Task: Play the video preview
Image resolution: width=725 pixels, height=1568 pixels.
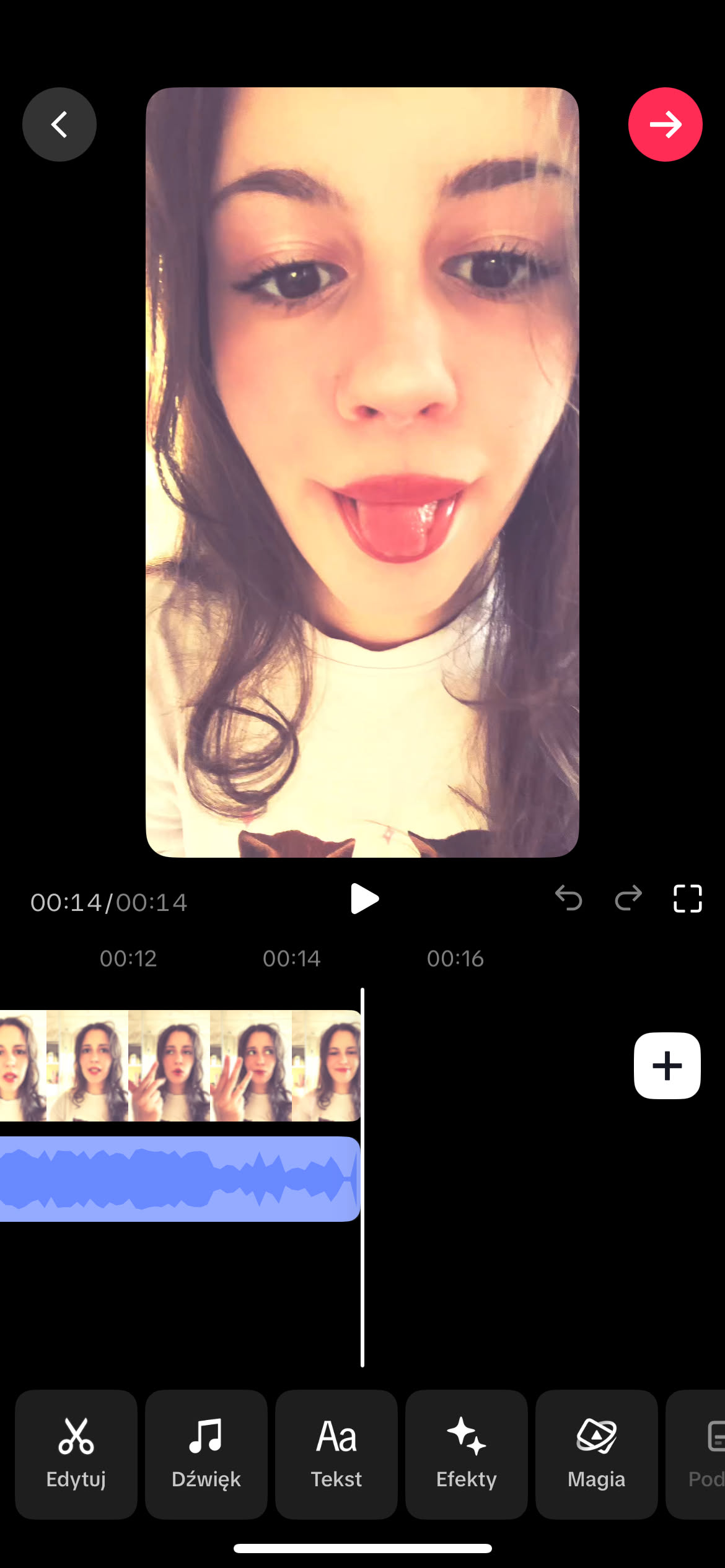Action: point(364,899)
